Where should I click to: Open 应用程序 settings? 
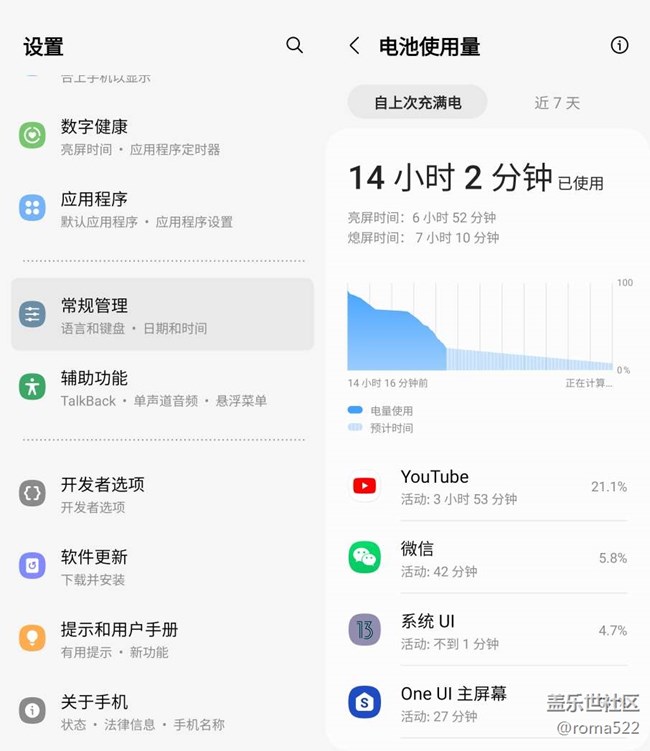(160, 209)
